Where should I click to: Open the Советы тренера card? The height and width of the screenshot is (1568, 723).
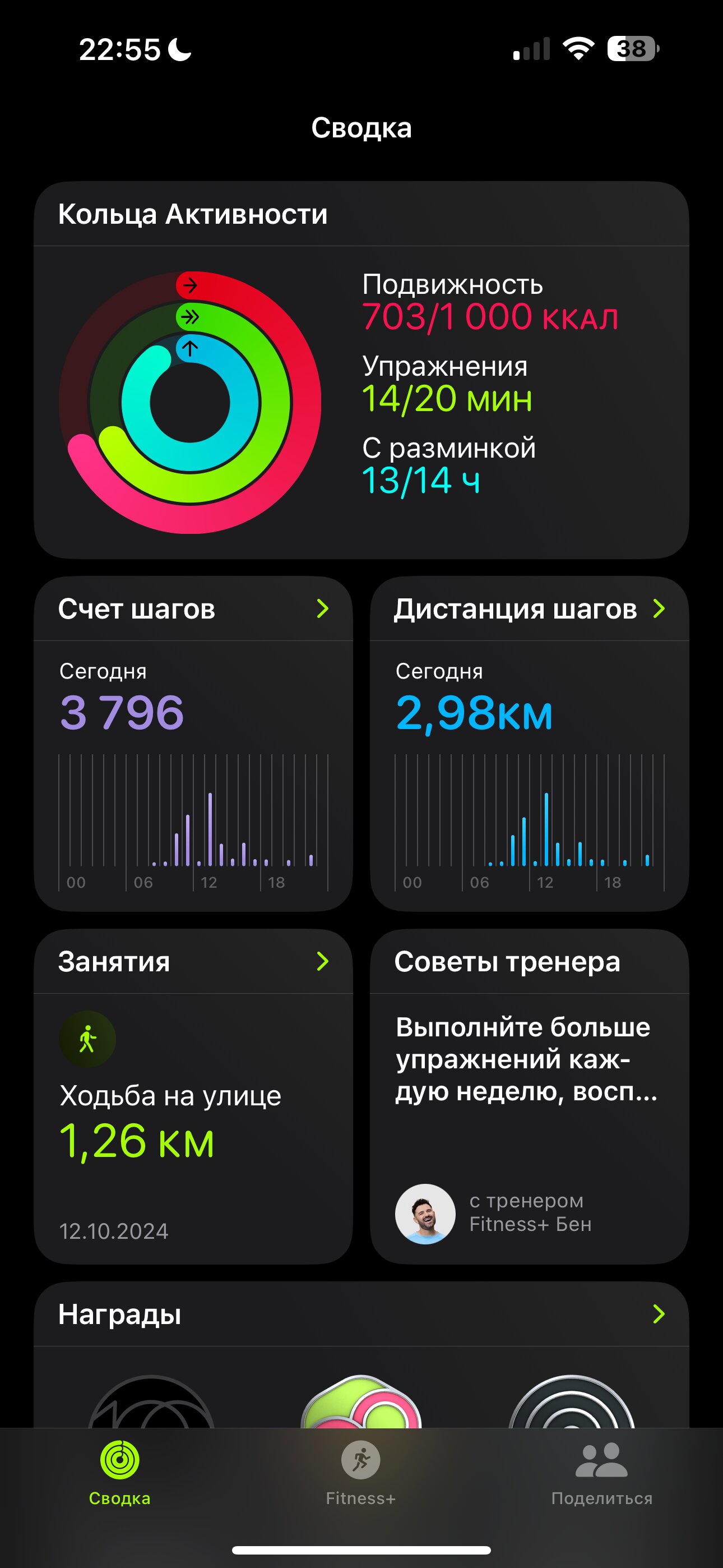click(530, 1096)
